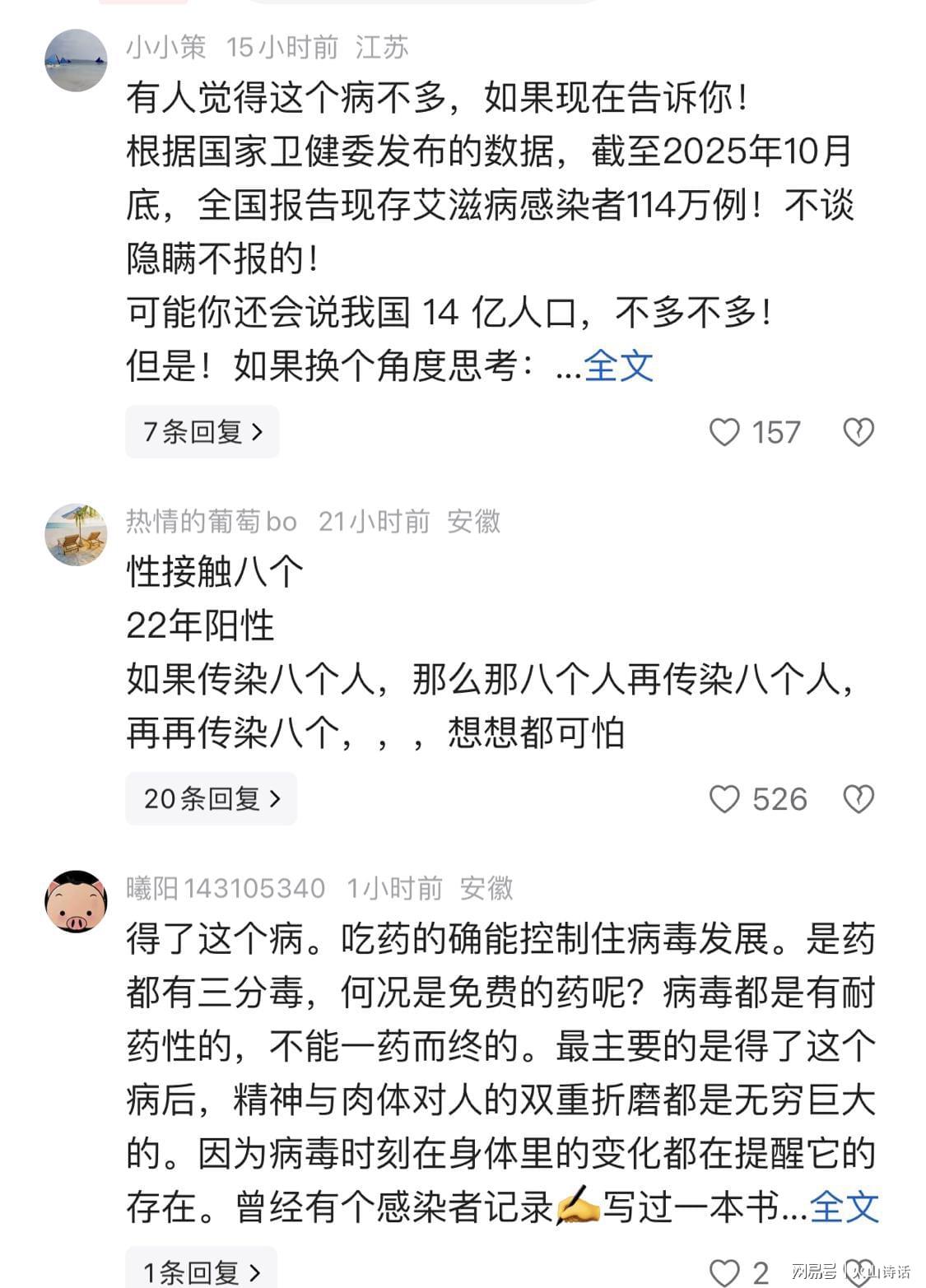Viewport: 926px width, 1288px height.
Task: Expand full text of 小小策's comment
Action: (618, 366)
